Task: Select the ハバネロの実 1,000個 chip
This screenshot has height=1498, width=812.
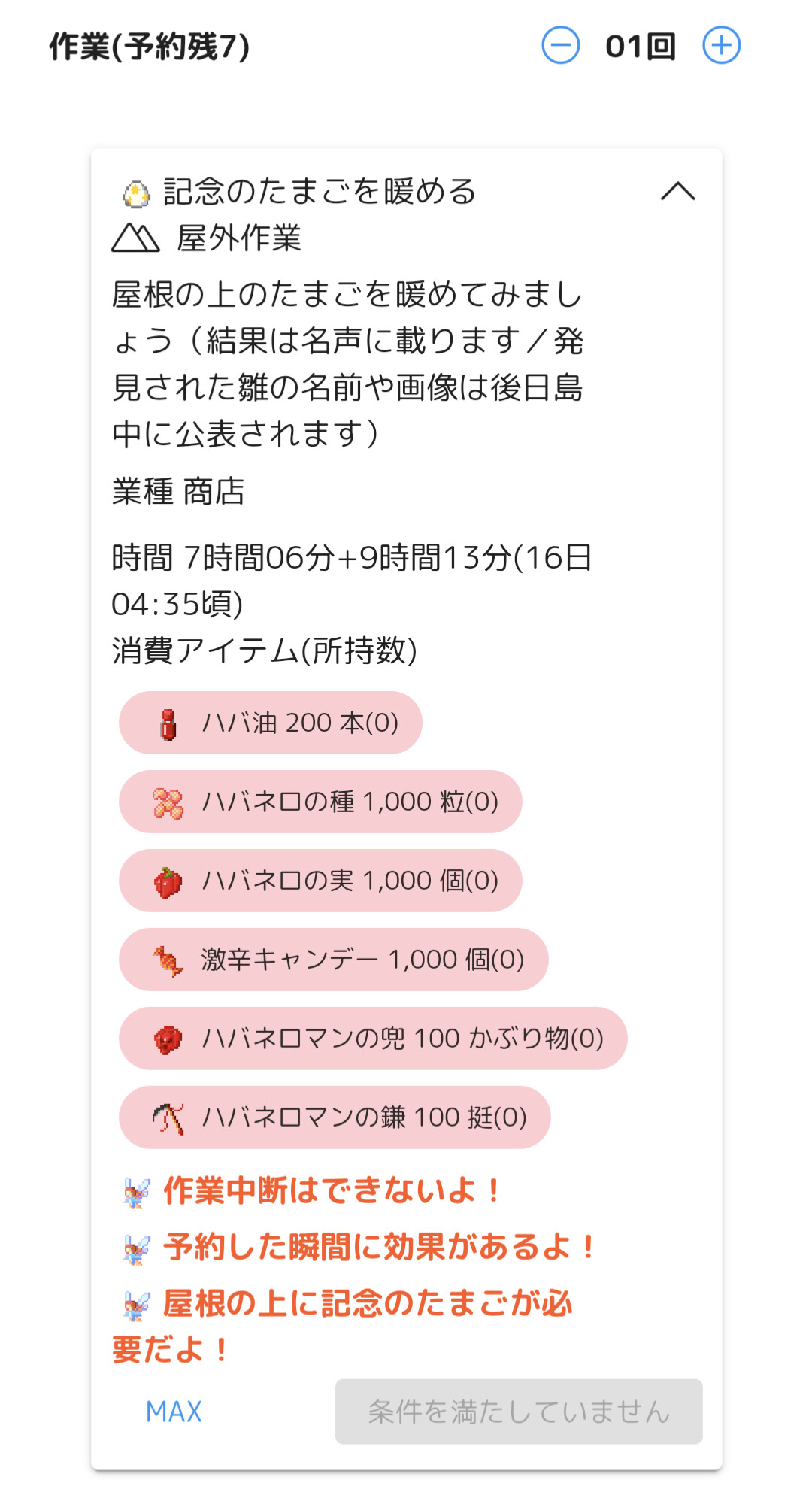Action: (320, 881)
